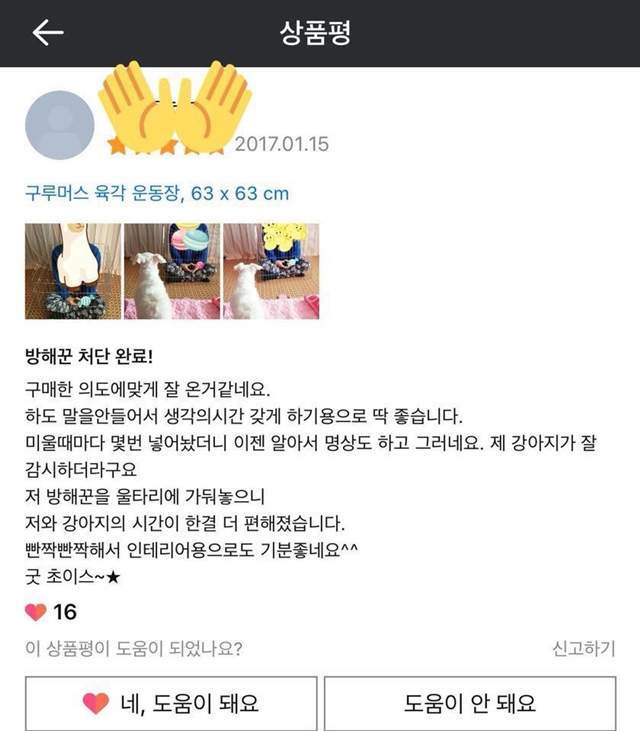Select 도움이 안 돼요 button

[470, 703]
